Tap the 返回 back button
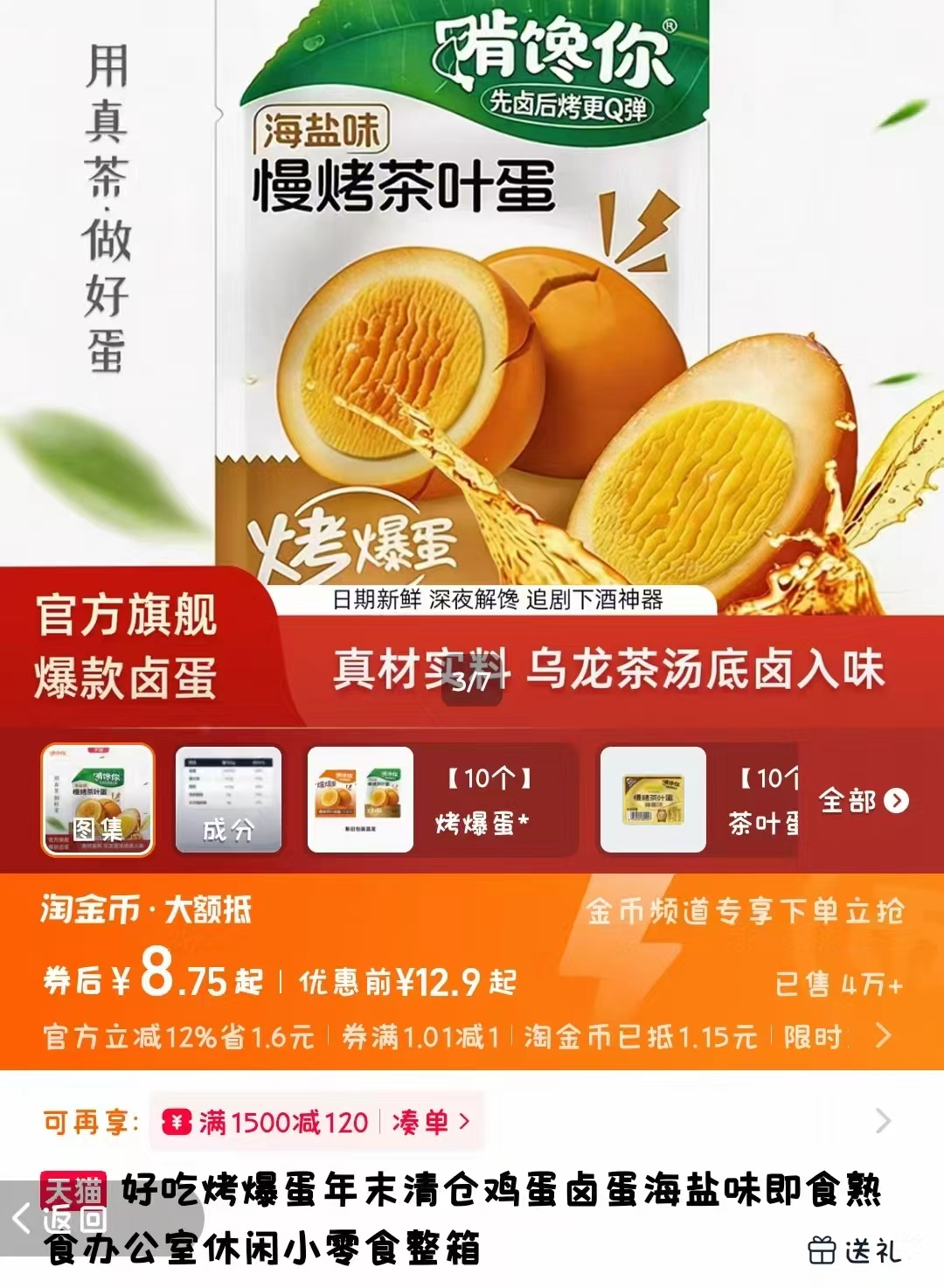Image resolution: width=944 pixels, height=1288 pixels. click(61, 1217)
